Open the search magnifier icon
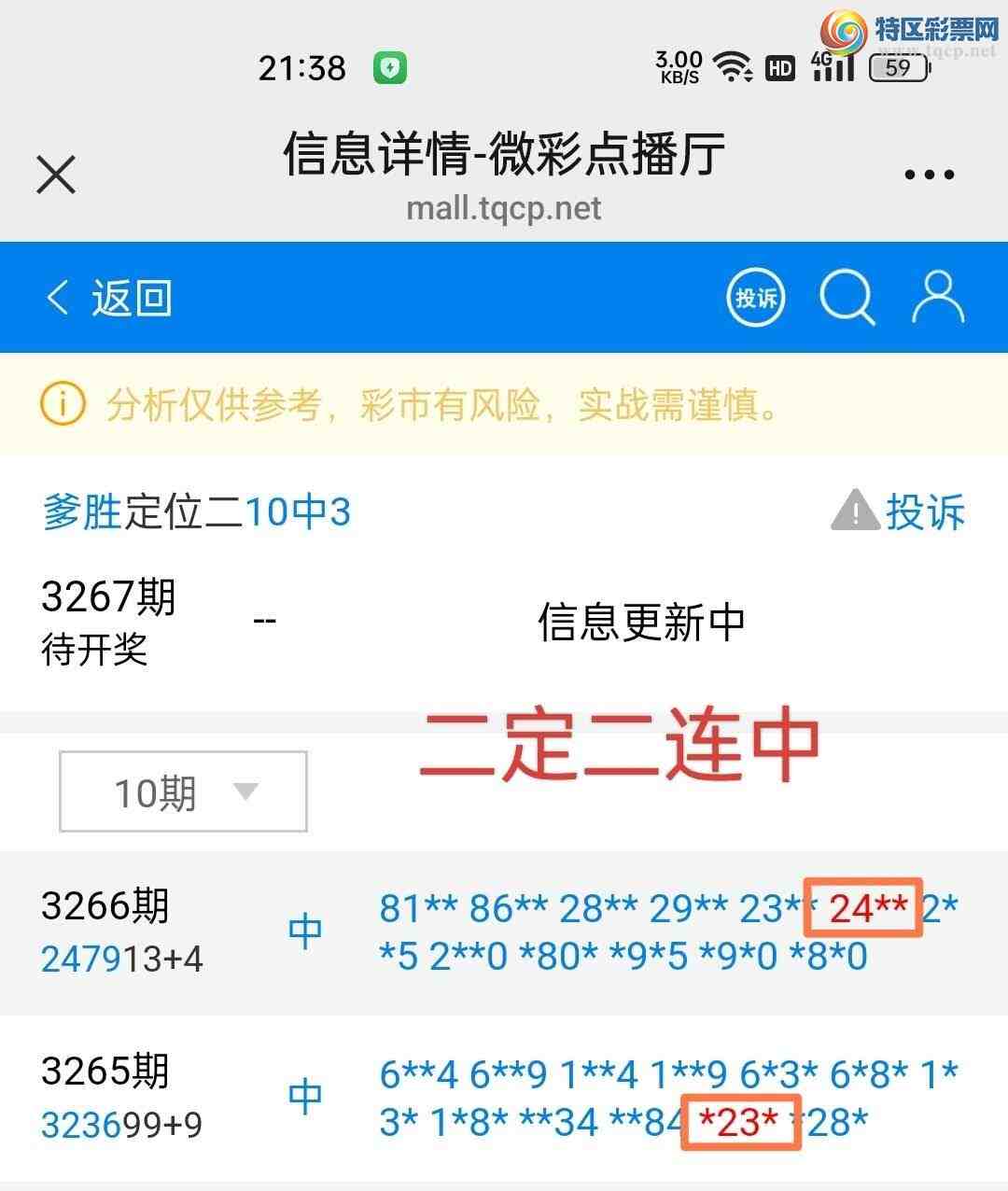Image resolution: width=1008 pixels, height=1191 pixels. click(847, 299)
